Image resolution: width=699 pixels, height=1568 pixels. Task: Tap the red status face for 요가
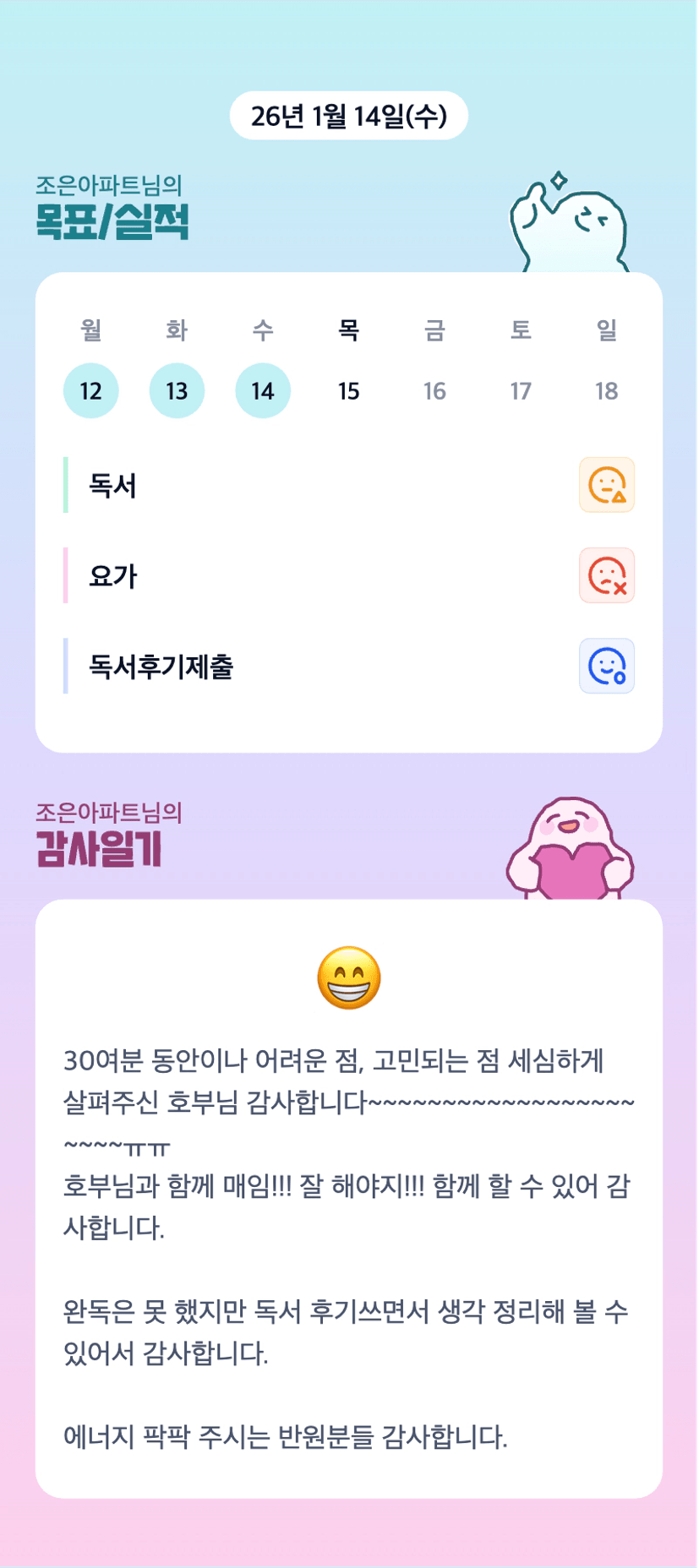[606, 575]
